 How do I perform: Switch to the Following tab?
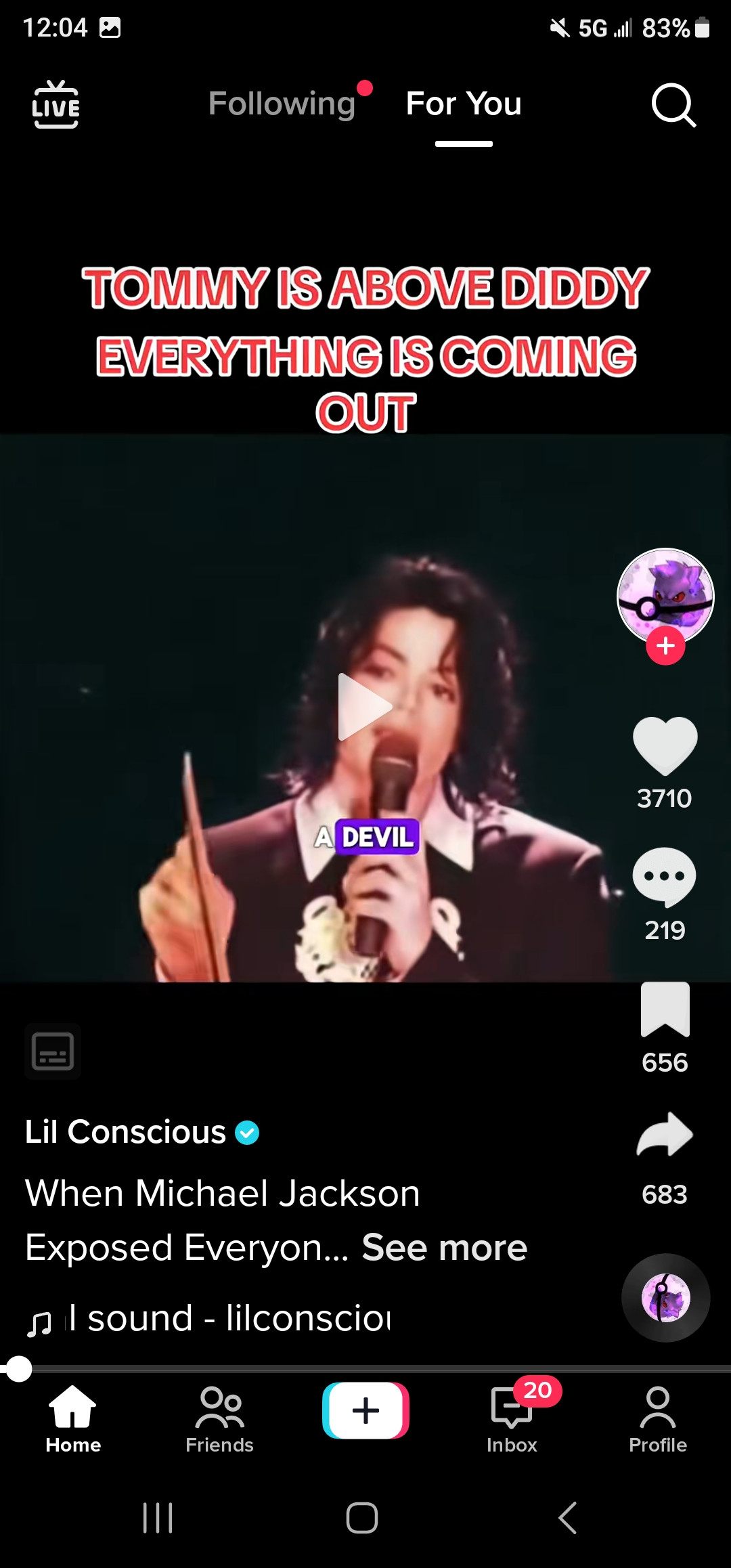point(282,104)
